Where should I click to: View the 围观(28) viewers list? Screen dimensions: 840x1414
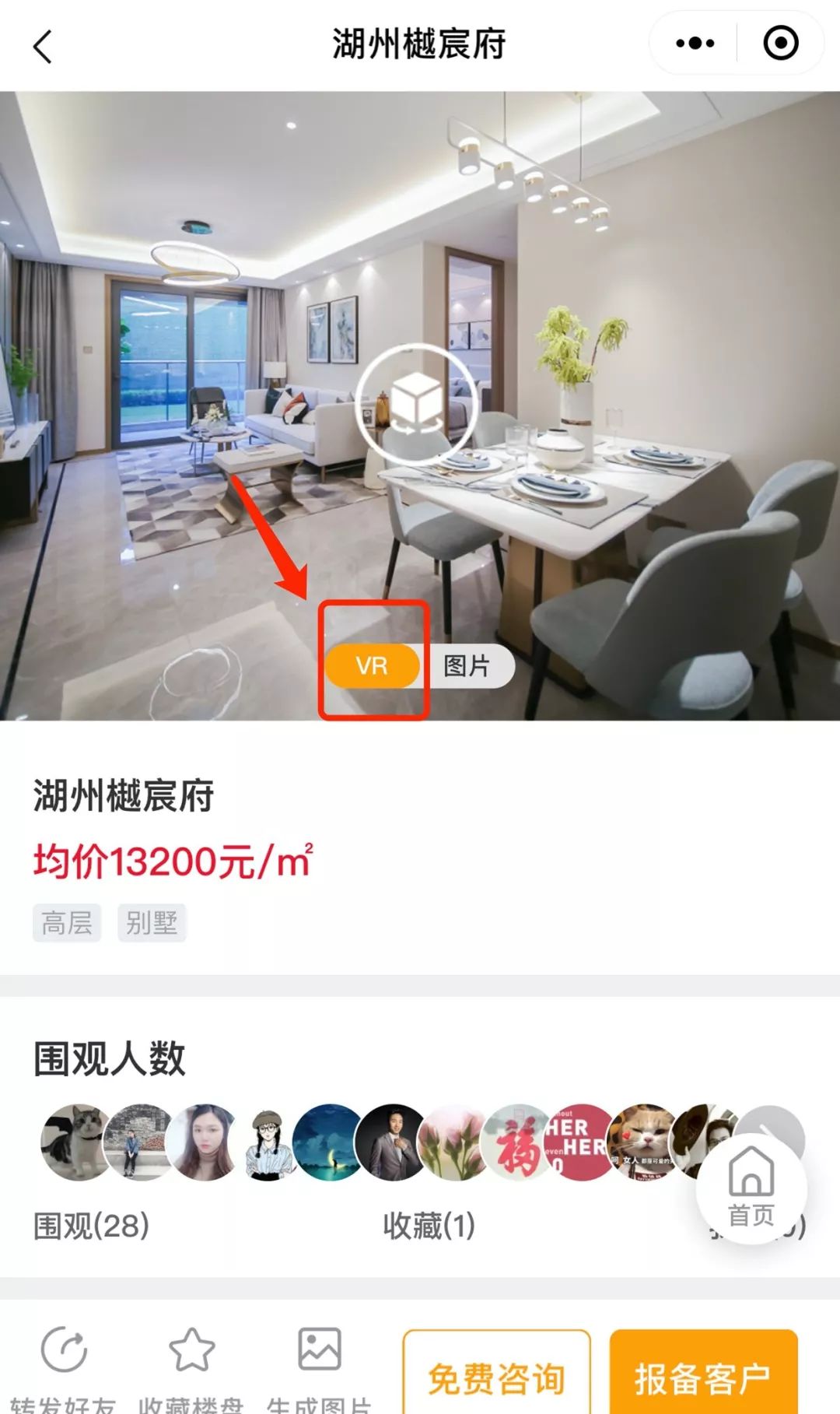point(91,1226)
